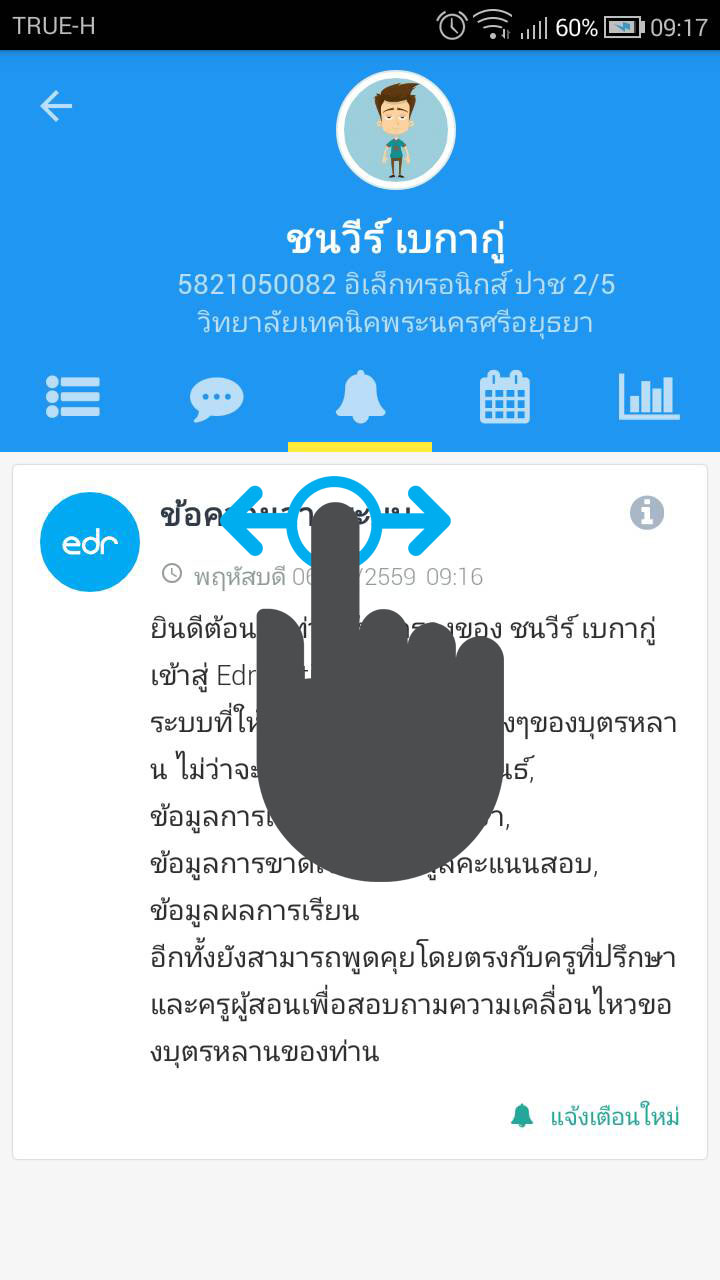
Task: Open the student's profile avatar
Action: point(396,130)
